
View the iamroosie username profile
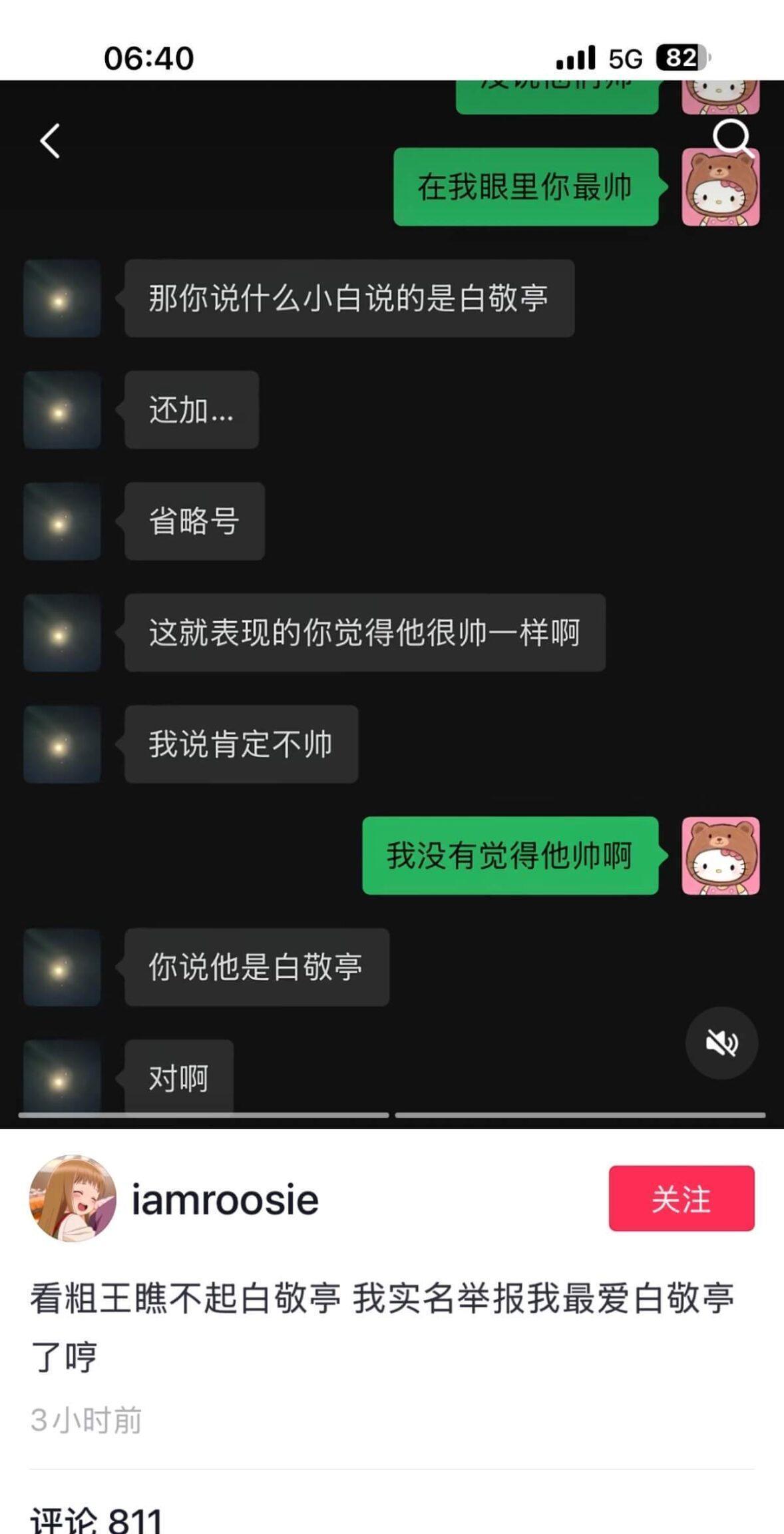coord(225,1200)
